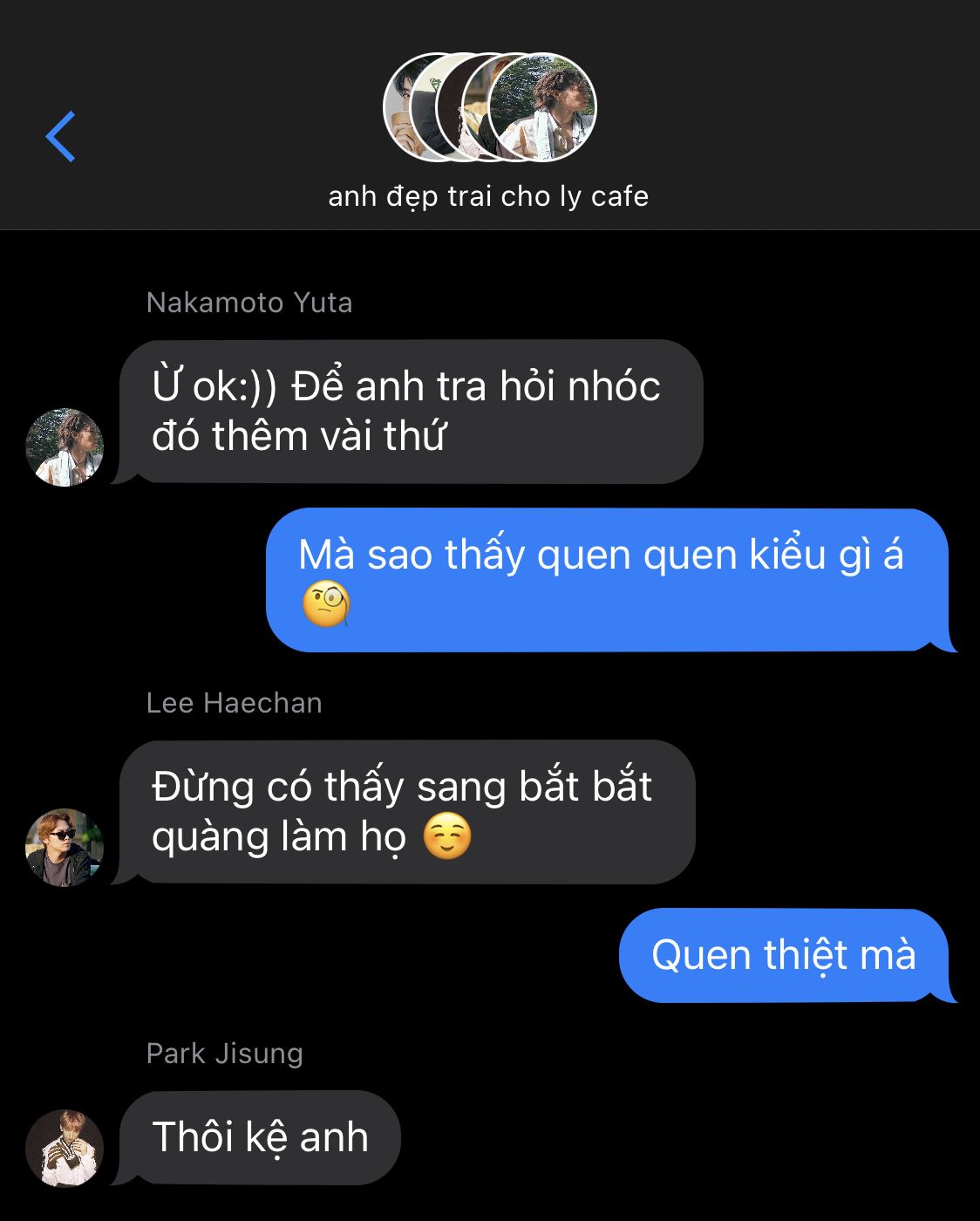Tap Nakamoto Yuta's profile picture
The image size is (980, 1221).
click(x=65, y=447)
